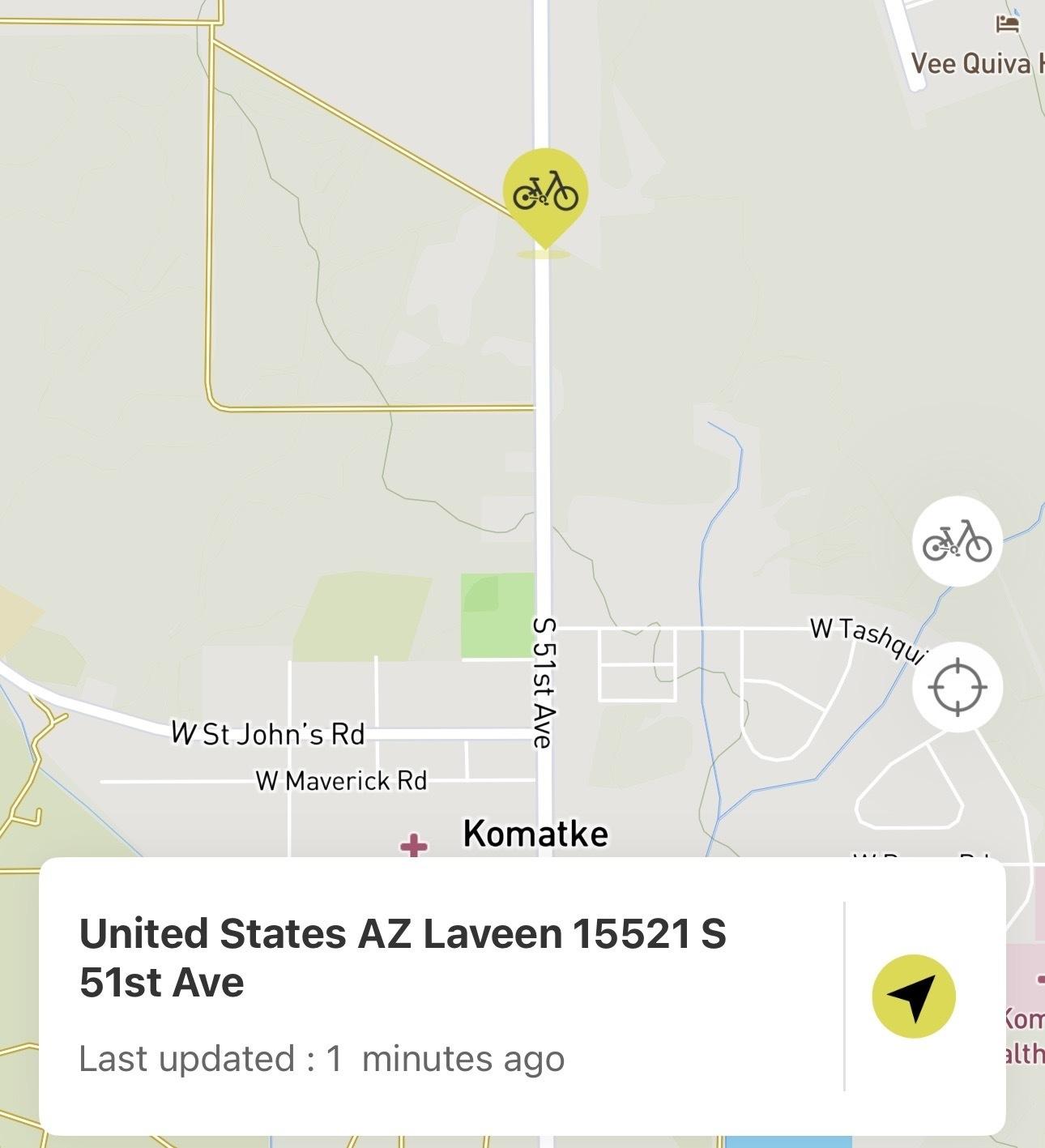Viewport: 1045px width, 1148px height.
Task: Tap the round white bike button
Action: tap(957, 541)
